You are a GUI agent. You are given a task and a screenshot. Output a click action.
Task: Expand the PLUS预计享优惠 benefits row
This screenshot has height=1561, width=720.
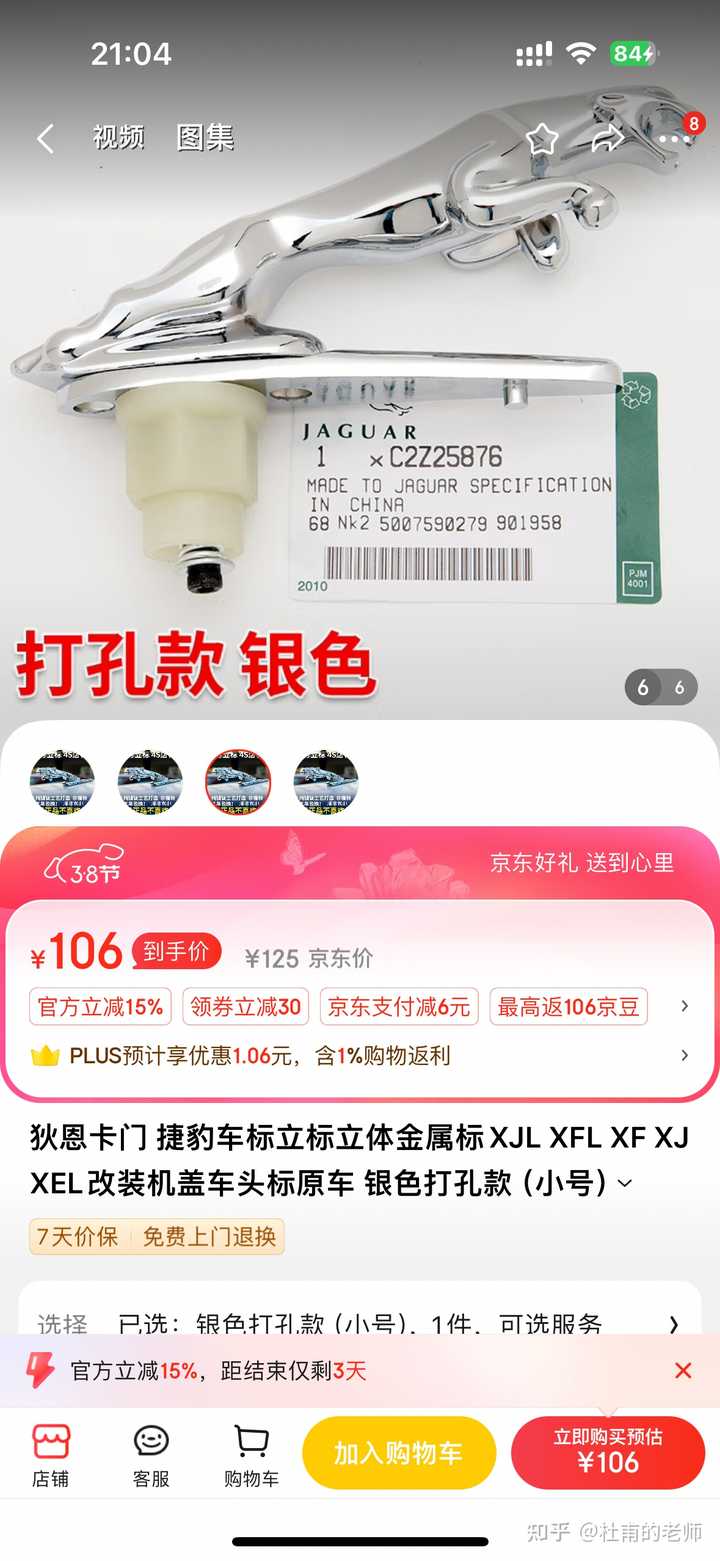pos(684,1055)
